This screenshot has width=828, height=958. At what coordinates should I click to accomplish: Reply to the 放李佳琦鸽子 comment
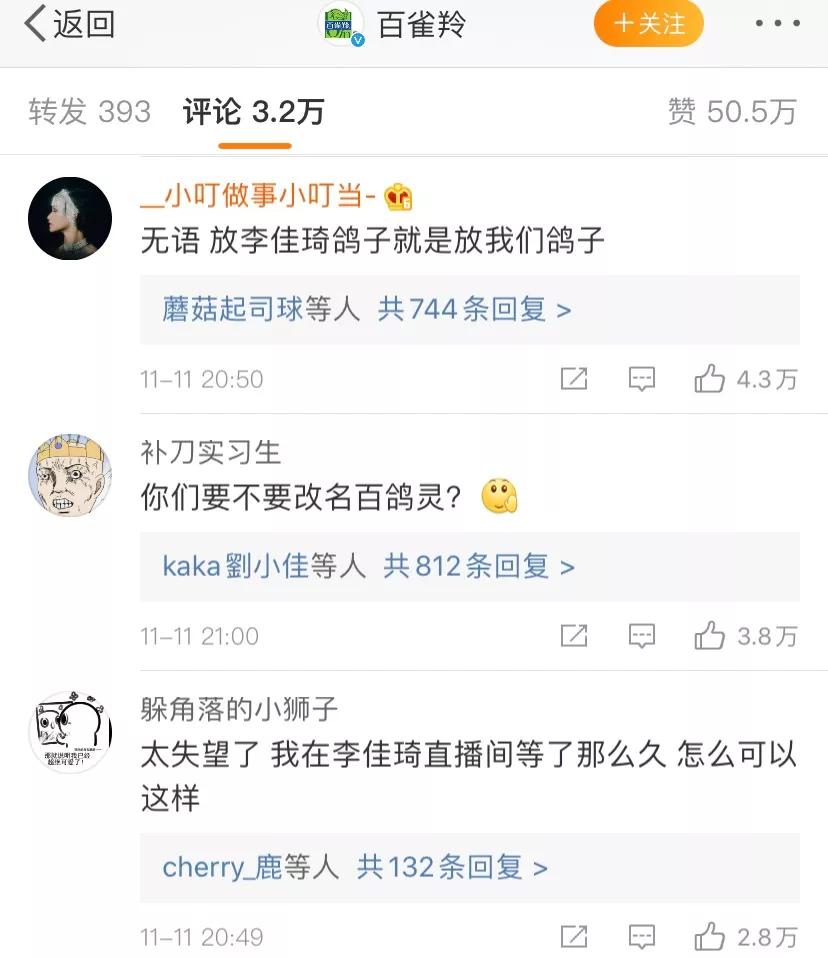tap(641, 379)
